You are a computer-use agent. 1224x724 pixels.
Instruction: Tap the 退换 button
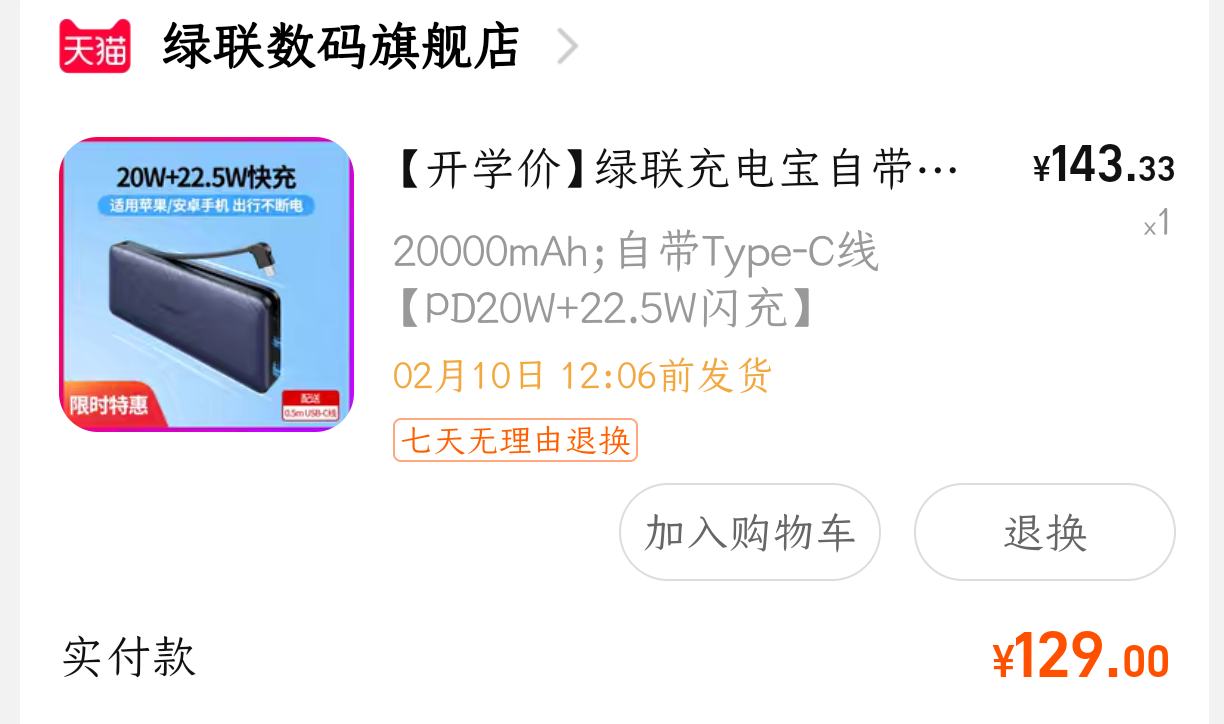point(1044,532)
